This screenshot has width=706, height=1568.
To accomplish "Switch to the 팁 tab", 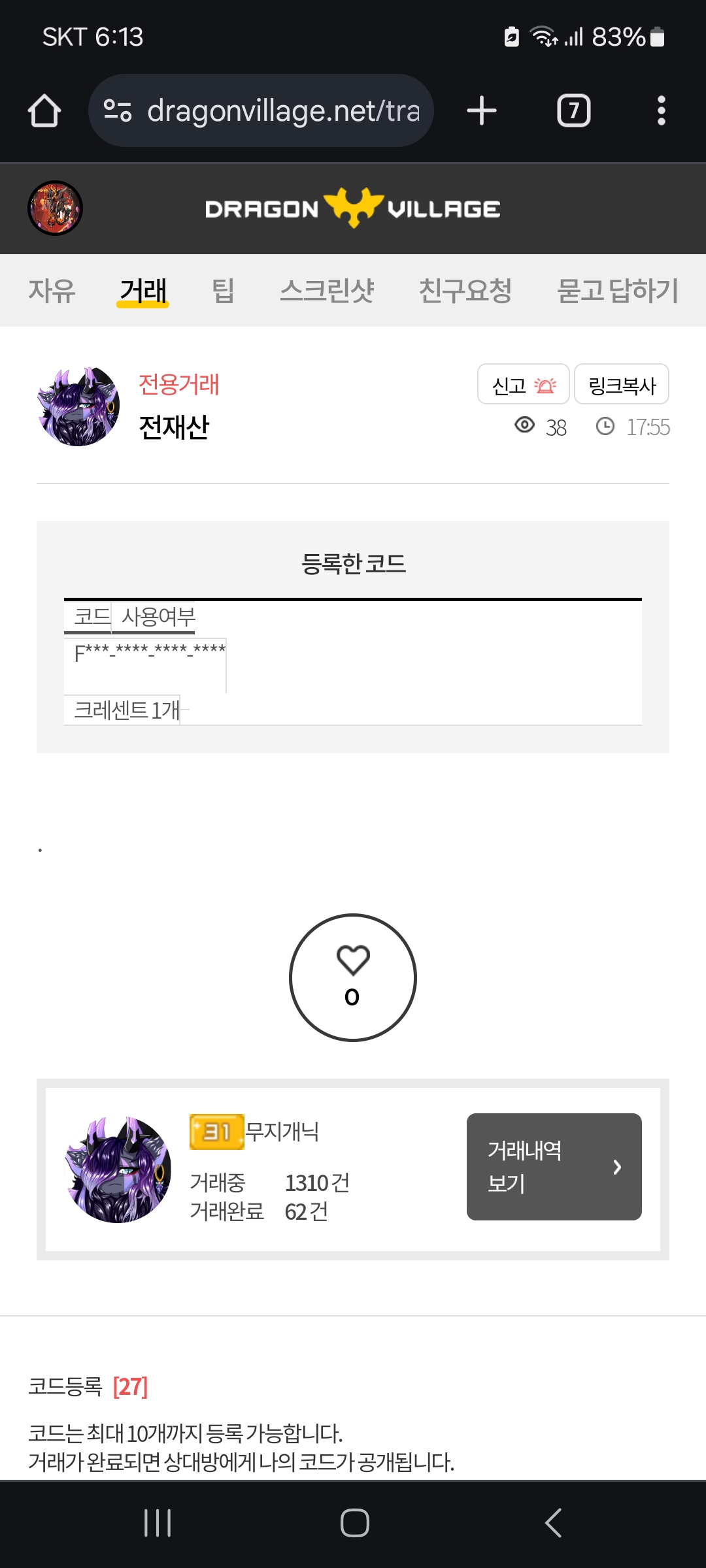I will [223, 291].
